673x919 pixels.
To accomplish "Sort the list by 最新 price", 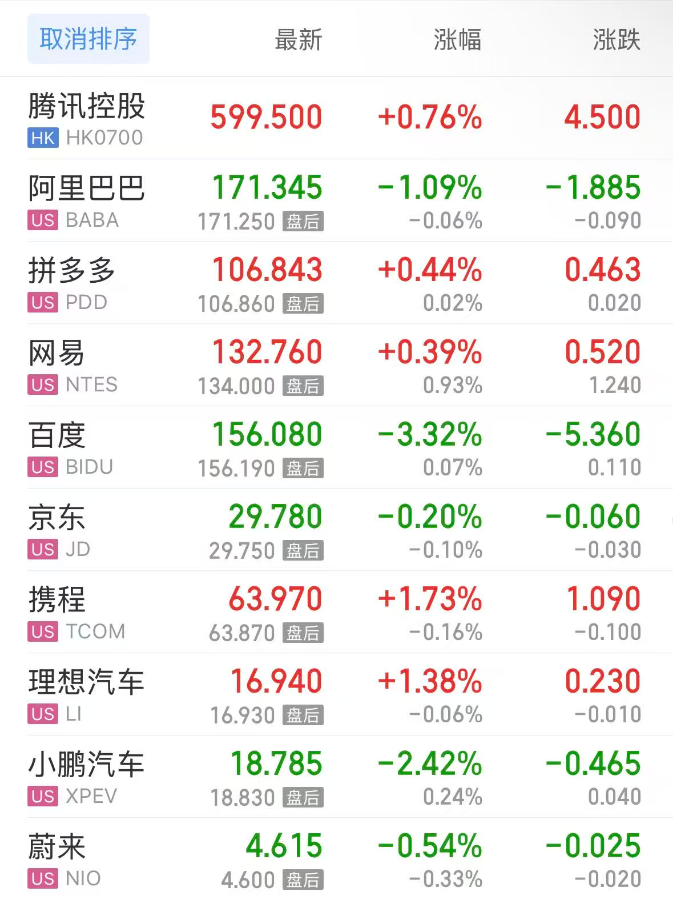I will coord(298,40).
